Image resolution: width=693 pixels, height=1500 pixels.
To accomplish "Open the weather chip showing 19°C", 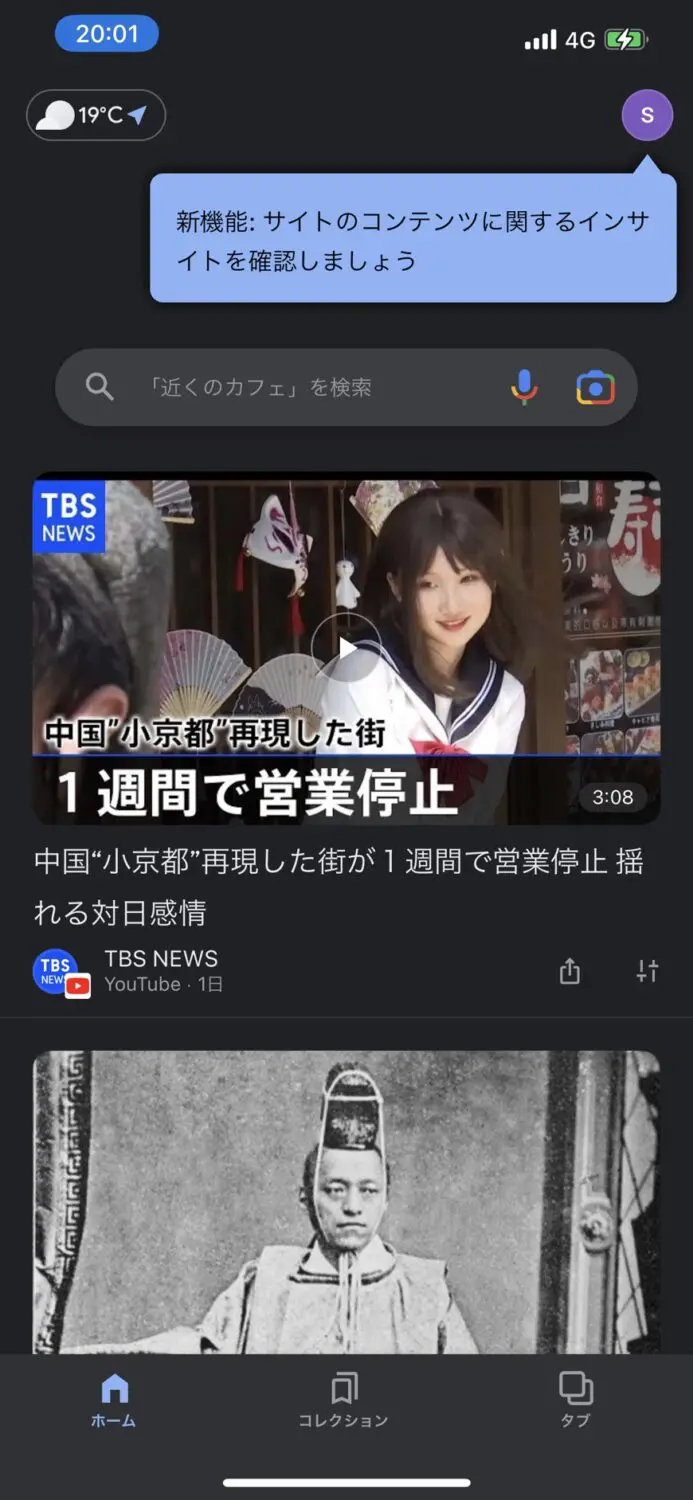I will (x=96, y=116).
